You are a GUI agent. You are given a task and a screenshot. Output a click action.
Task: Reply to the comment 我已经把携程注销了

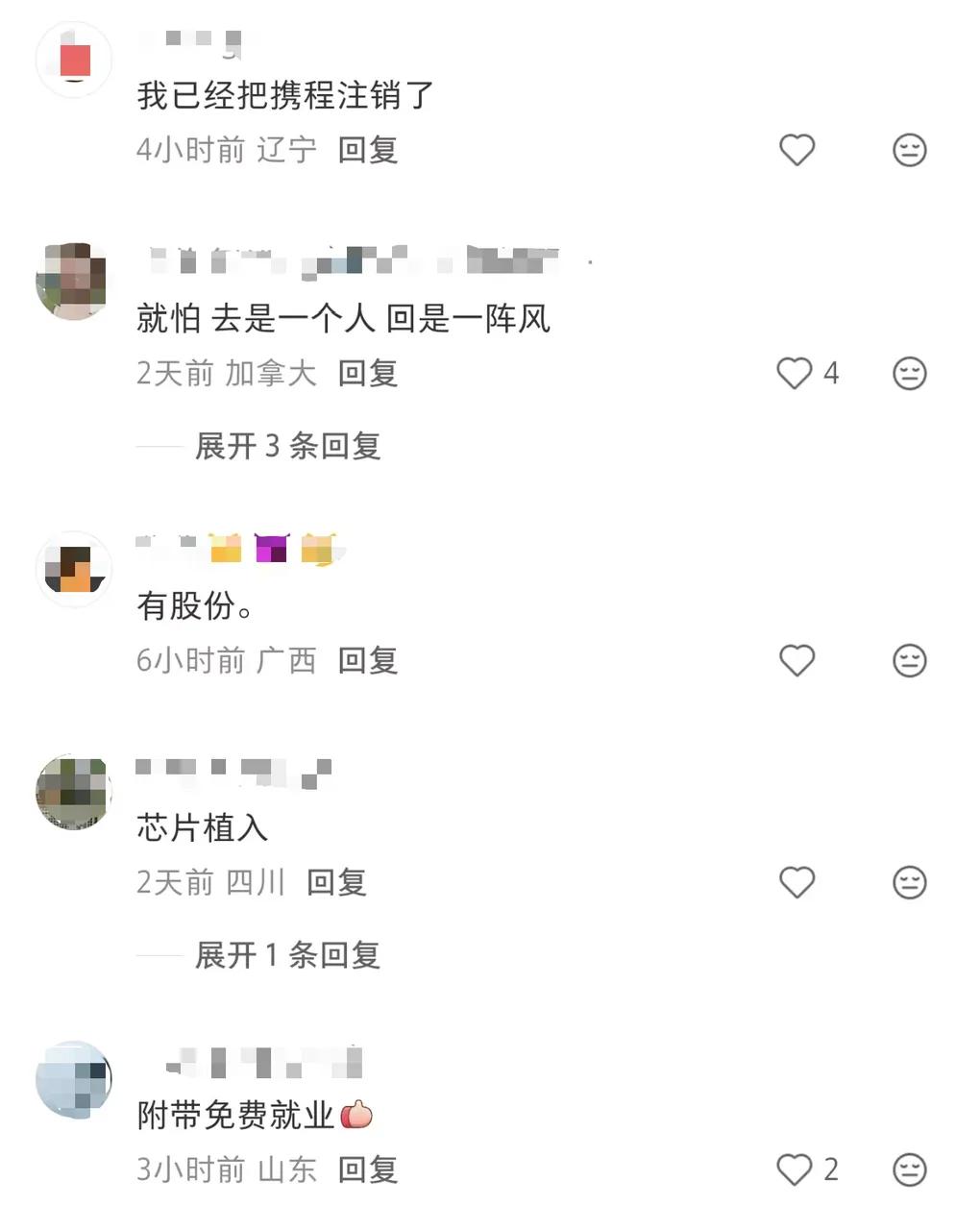tap(368, 150)
